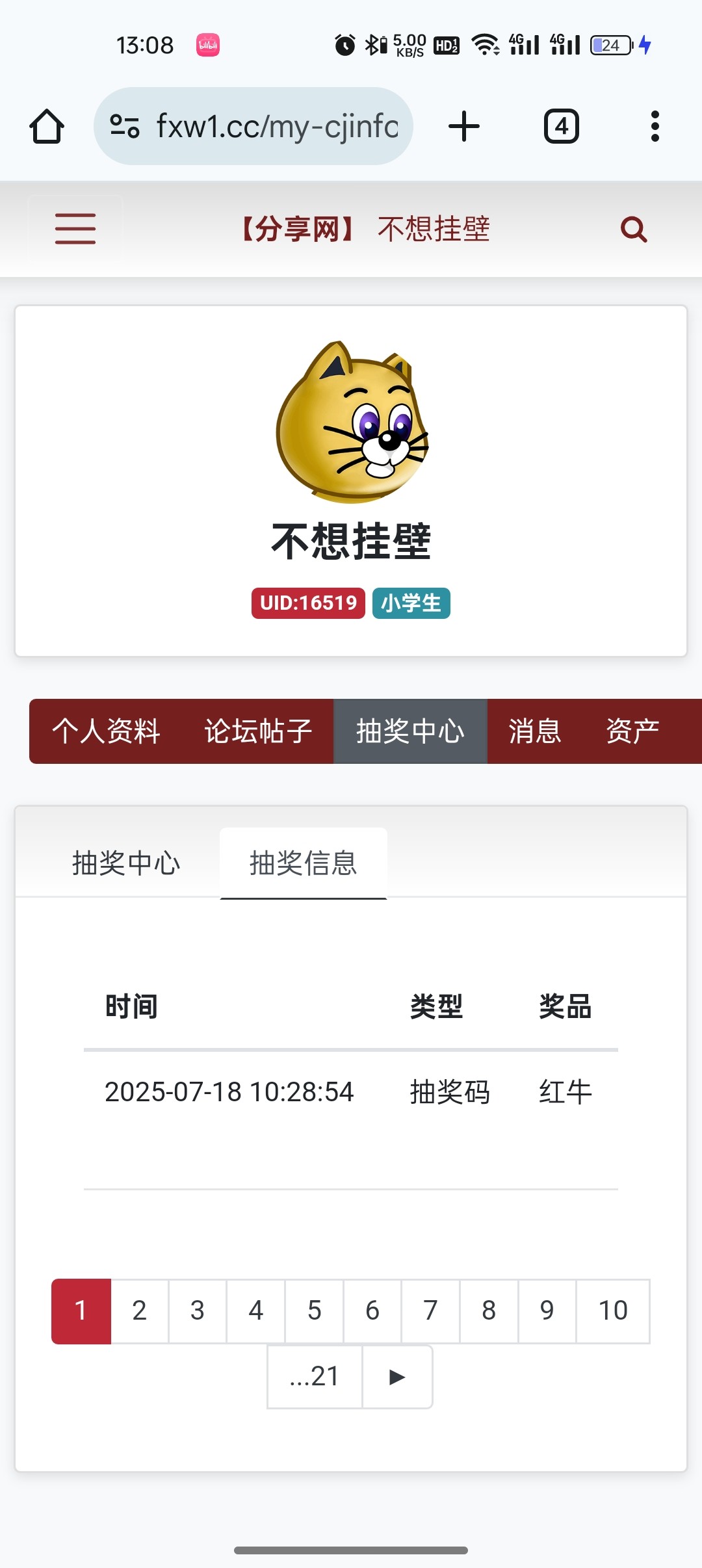
Task: Go to page 5
Action: [x=315, y=1311]
